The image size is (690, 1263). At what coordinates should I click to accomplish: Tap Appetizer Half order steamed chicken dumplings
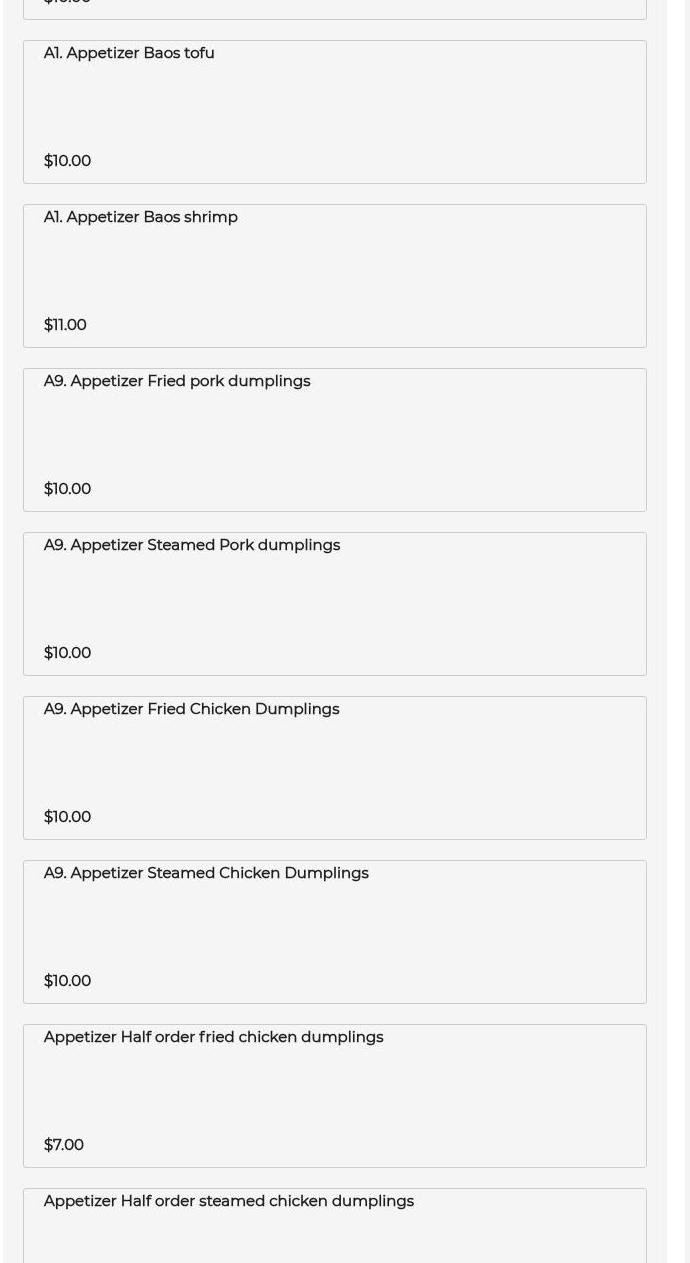[x=334, y=1226]
